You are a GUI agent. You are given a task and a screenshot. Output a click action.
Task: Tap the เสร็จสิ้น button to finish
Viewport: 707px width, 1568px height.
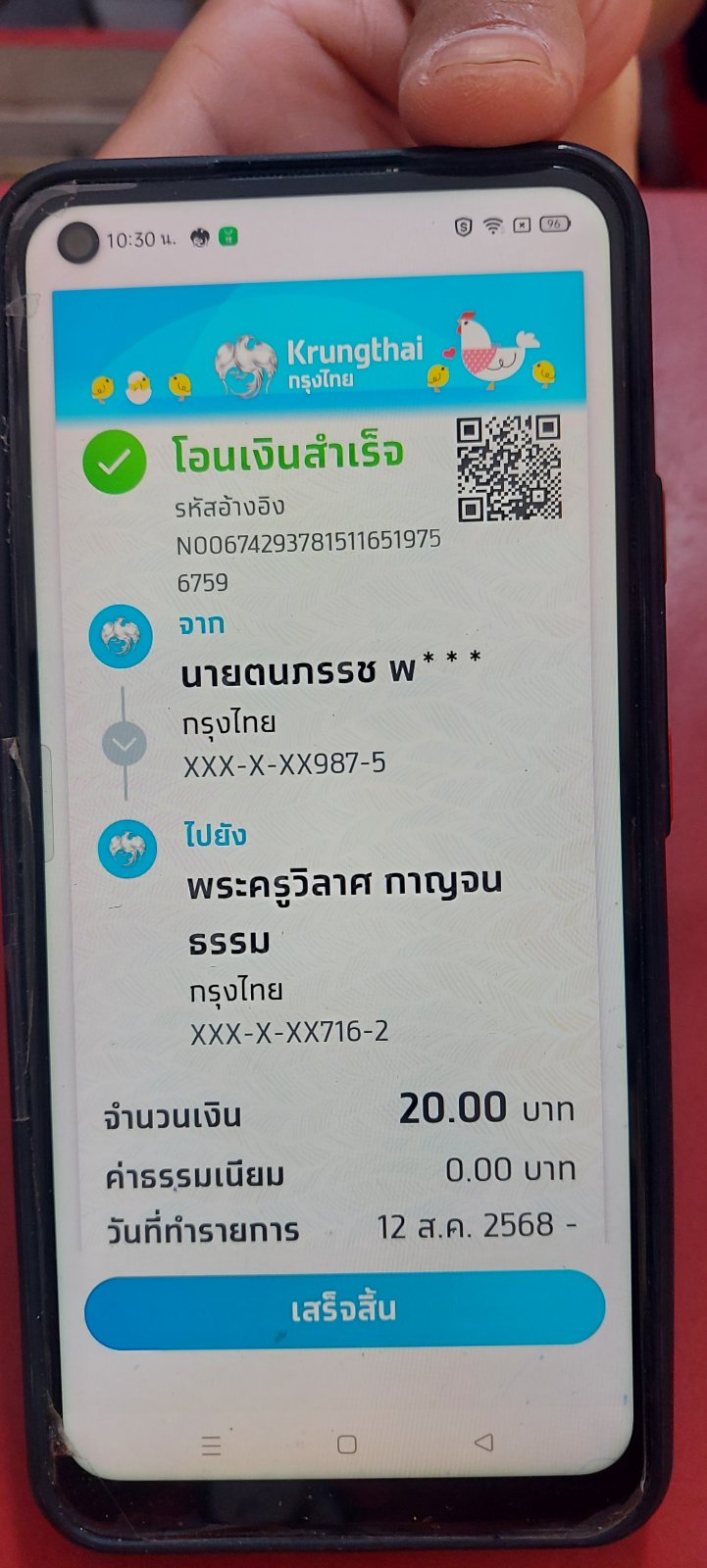coord(344,1310)
